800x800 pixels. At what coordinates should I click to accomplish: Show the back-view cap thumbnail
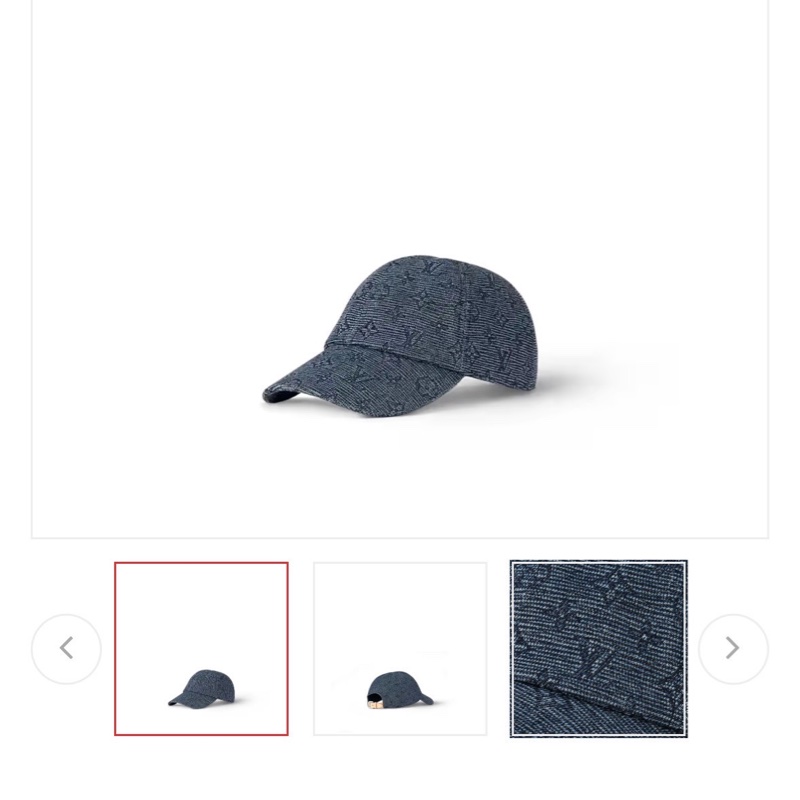[400, 649]
